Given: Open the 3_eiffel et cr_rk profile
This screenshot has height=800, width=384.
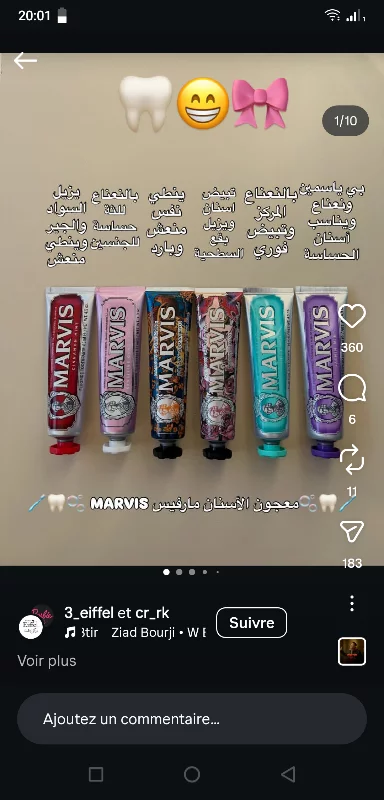Looking at the screenshot, I should pyautogui.click(x=117, y=612).
